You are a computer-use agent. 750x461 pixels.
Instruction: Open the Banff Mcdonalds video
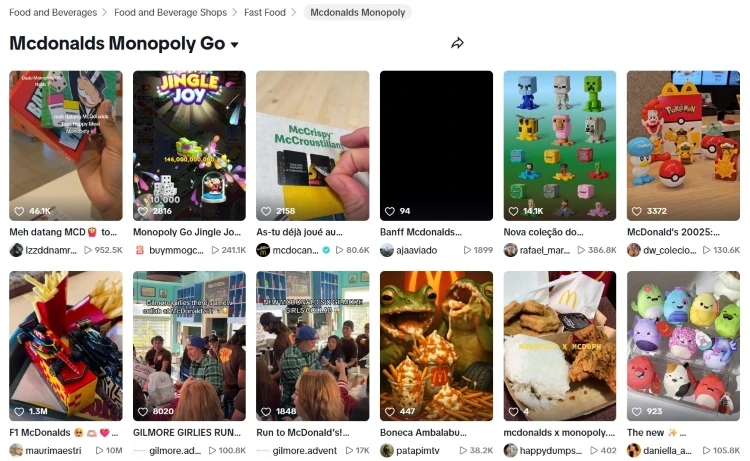(436, 145)
